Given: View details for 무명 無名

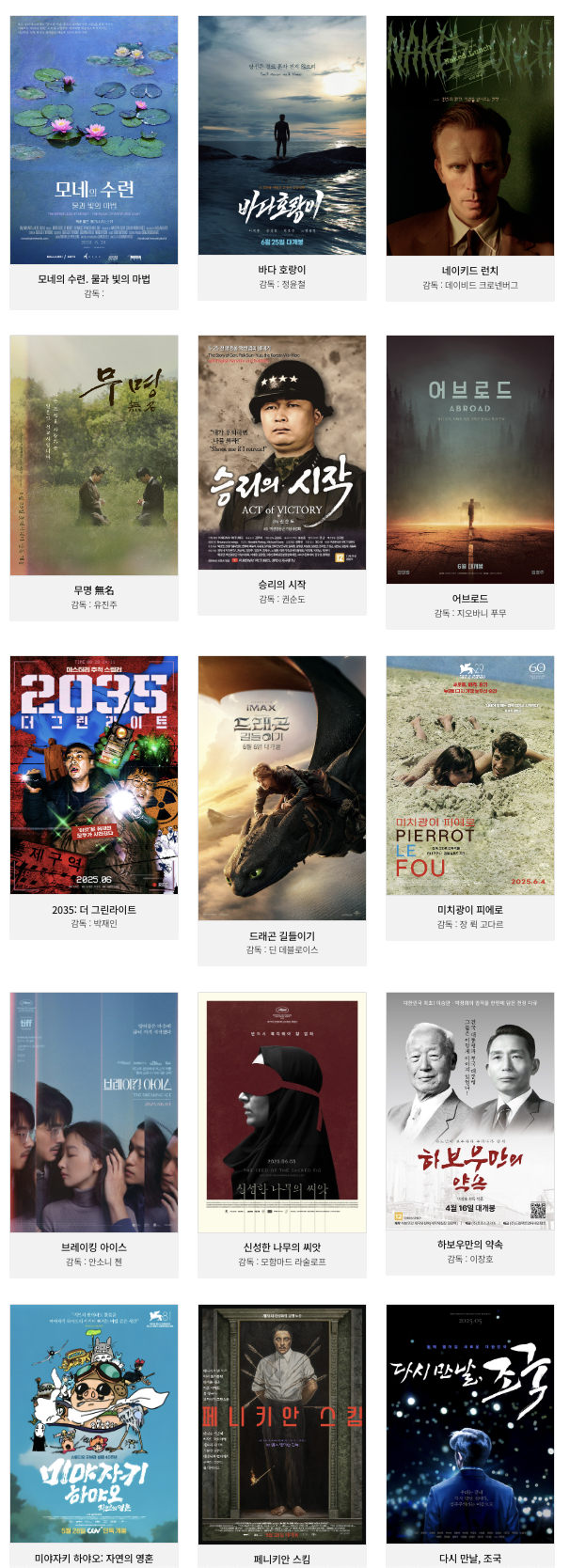Looking at the screenshot, I should pos(94,456).
